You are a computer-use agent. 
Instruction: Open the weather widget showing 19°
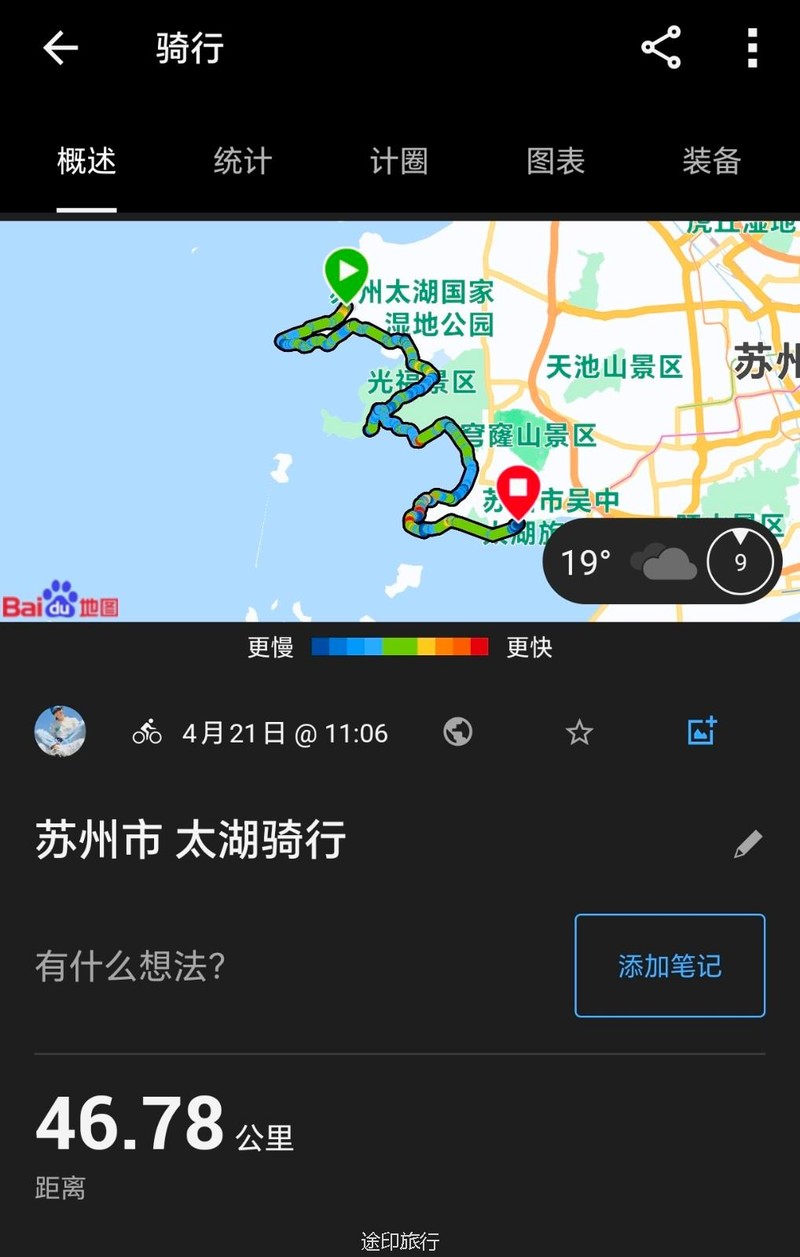pos(662,561)
